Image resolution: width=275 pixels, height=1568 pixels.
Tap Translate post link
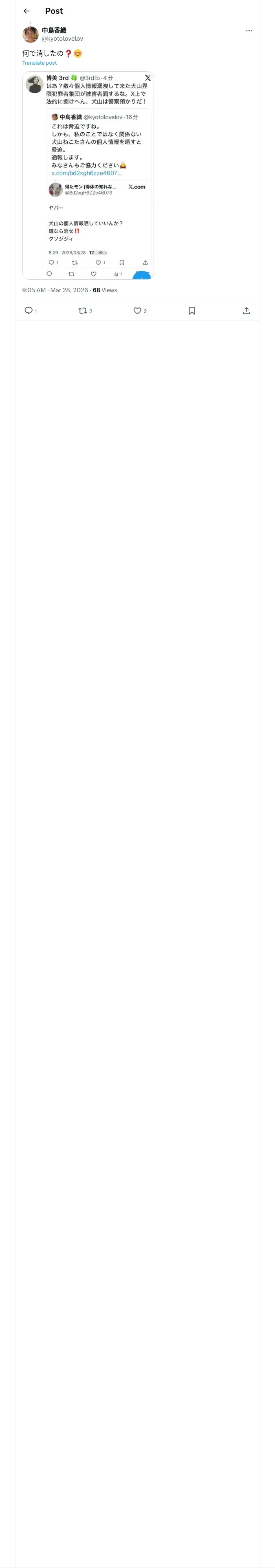tap(40, 63)
